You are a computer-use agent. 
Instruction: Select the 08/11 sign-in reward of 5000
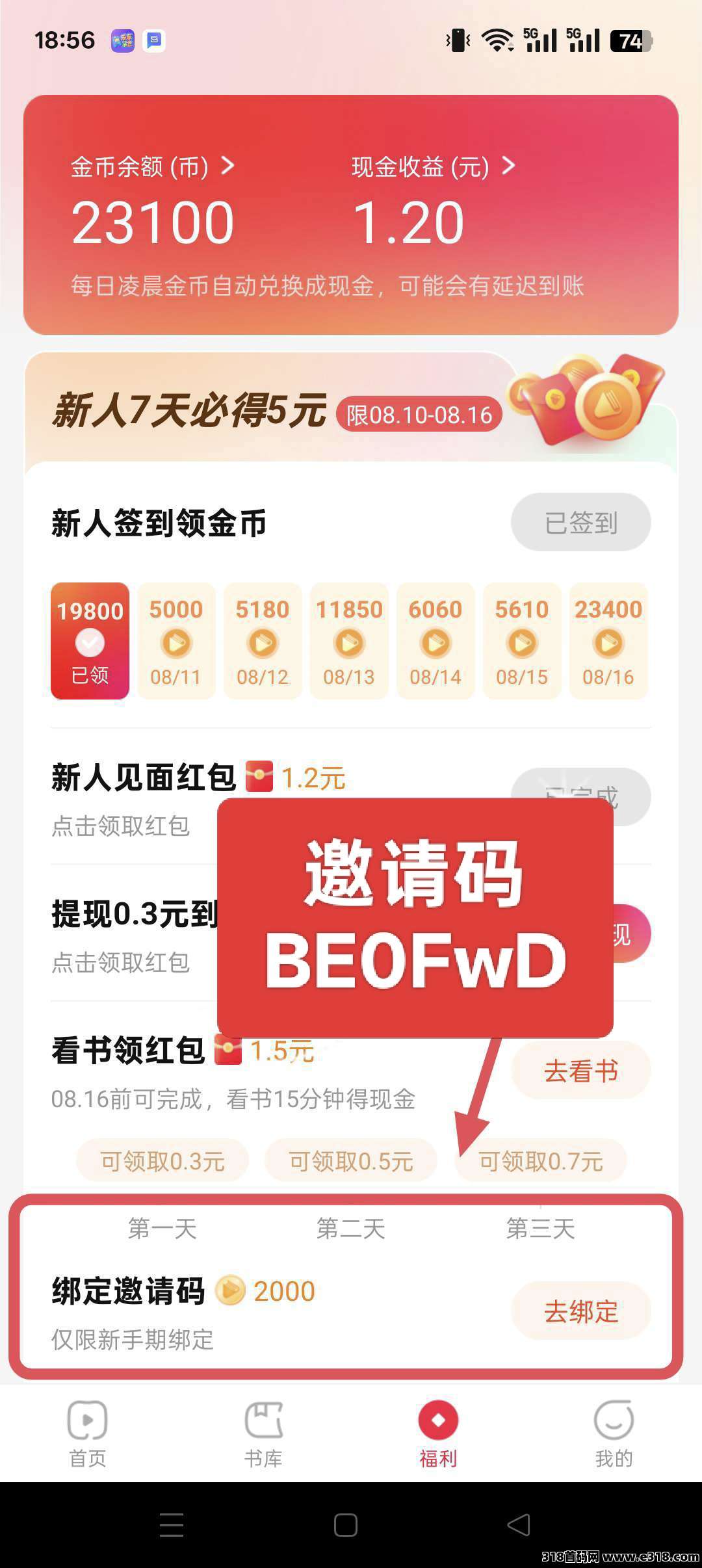point(175,641)
